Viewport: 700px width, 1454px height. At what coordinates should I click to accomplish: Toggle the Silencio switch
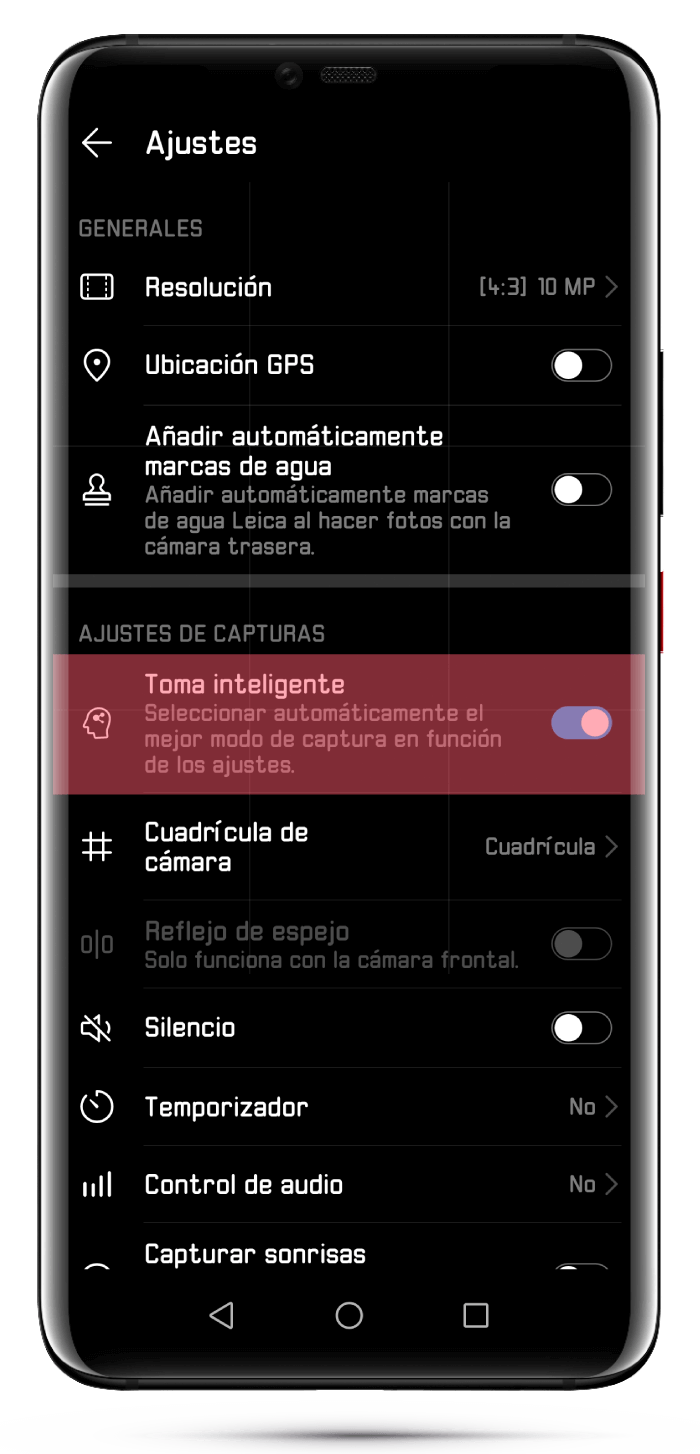pyautogui.click(x=581, y=1028)
